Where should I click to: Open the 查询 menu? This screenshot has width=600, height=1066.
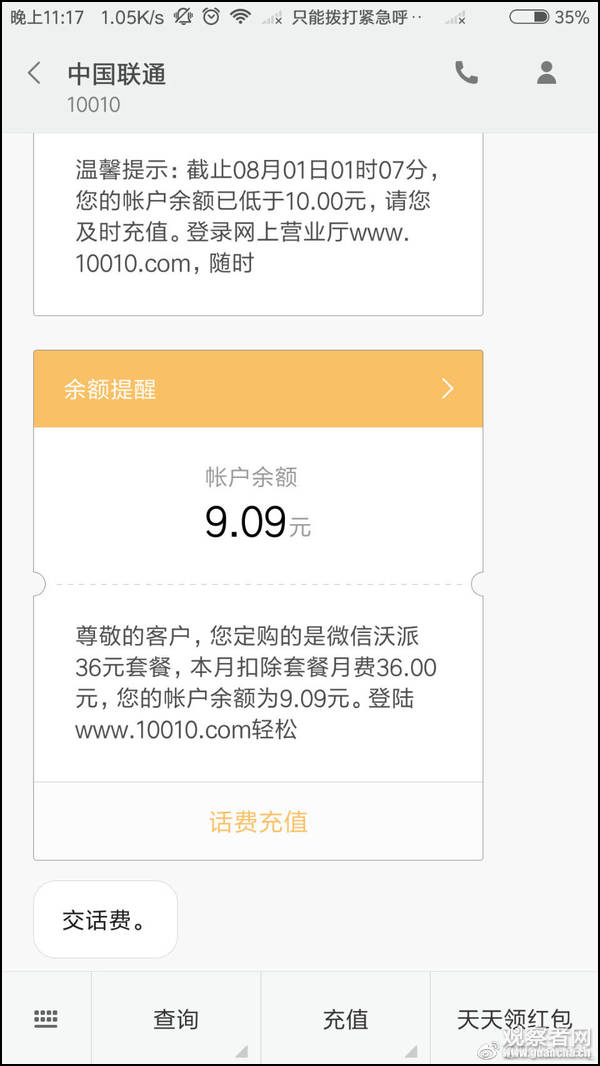coord(176,1019)
